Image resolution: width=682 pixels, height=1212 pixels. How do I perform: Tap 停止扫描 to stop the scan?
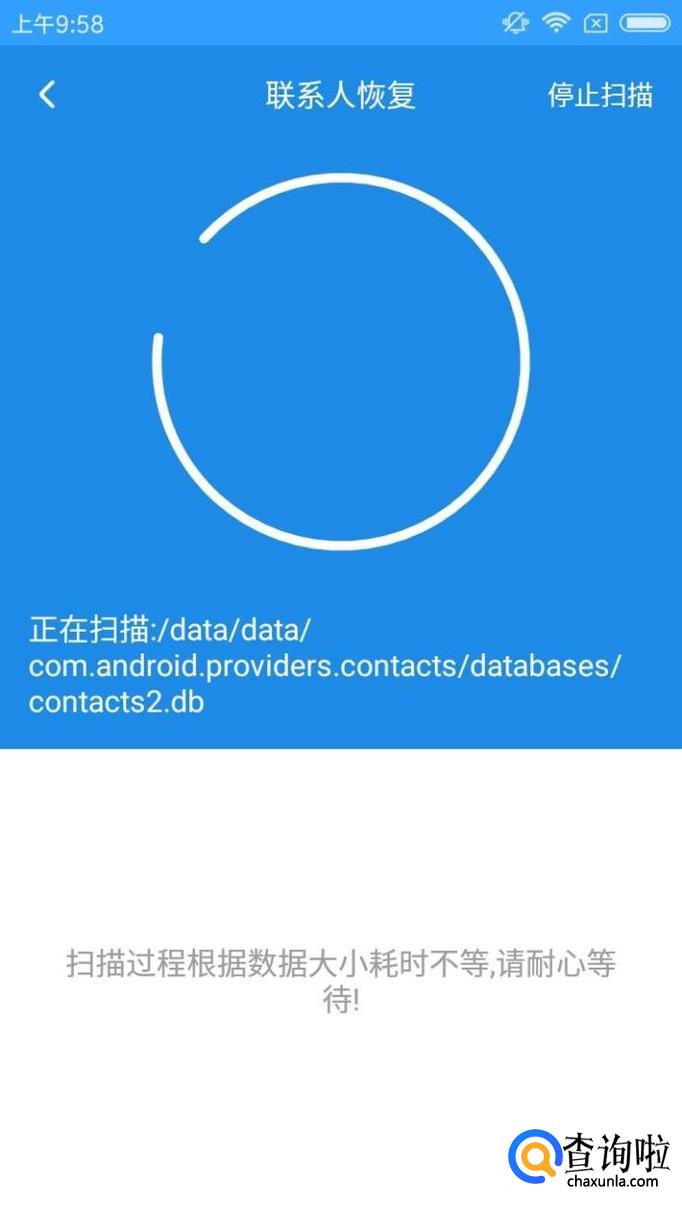tap(600, 95)
